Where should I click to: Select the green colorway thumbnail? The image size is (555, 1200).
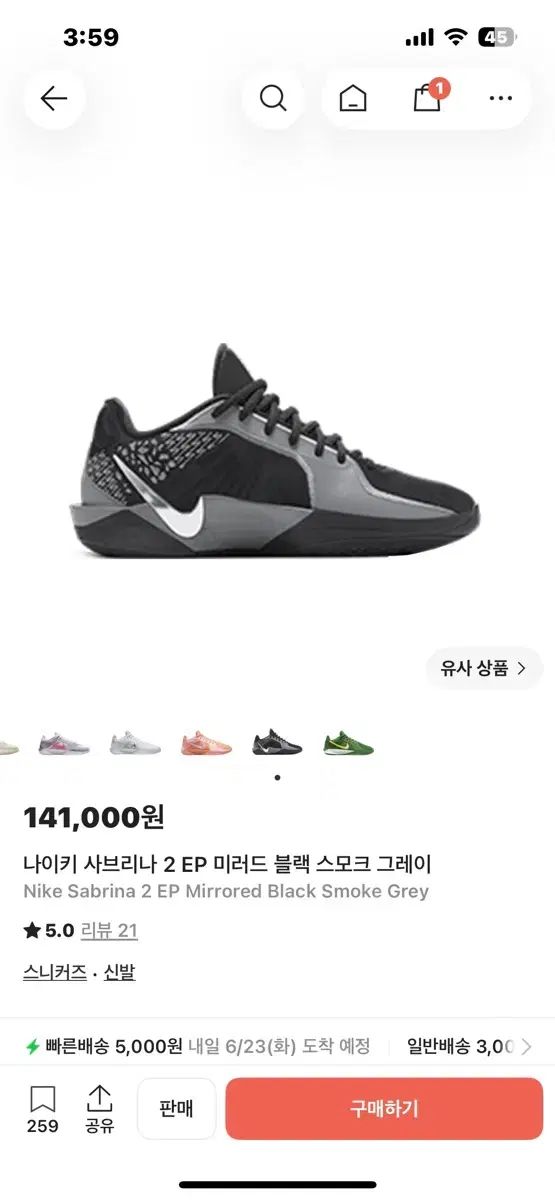pos(348,743)
